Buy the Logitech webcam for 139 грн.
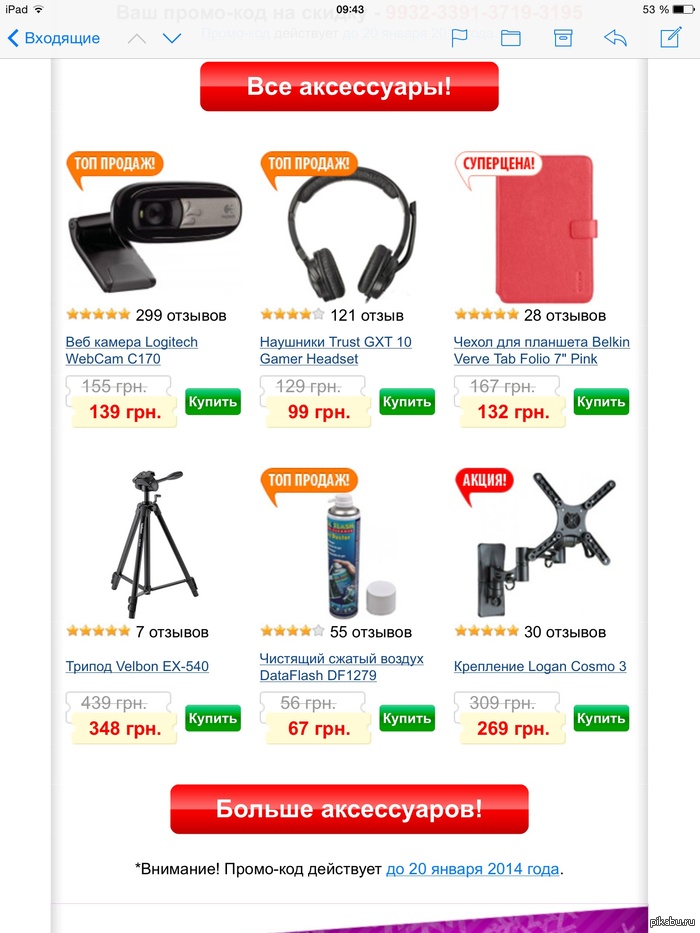 [213, 402]
